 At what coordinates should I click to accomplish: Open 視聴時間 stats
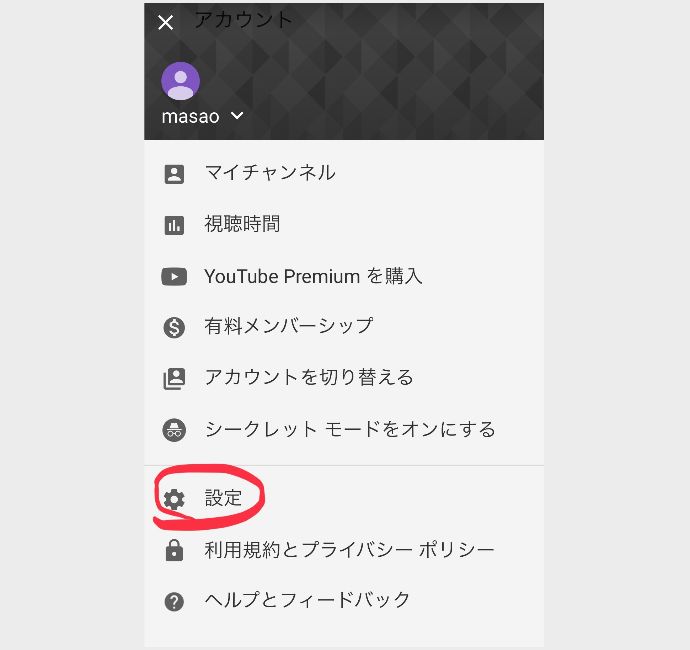tap(241, 224)
